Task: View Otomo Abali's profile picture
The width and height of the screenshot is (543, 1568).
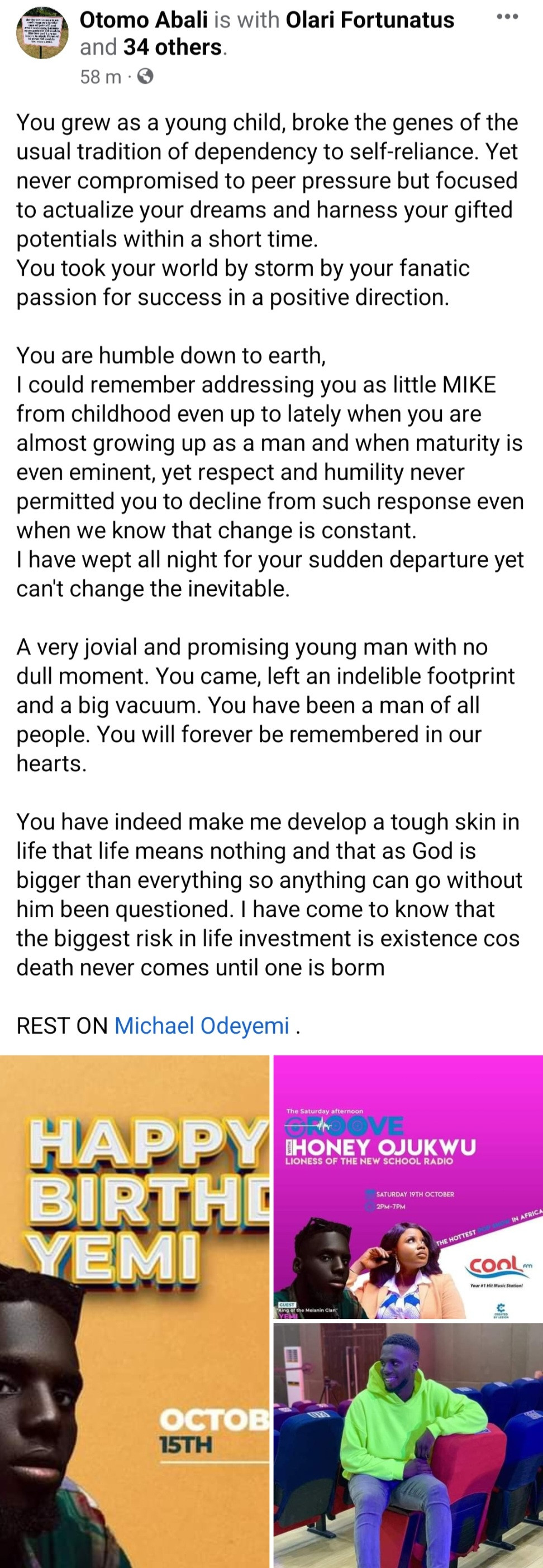Action: pos(42,33)
